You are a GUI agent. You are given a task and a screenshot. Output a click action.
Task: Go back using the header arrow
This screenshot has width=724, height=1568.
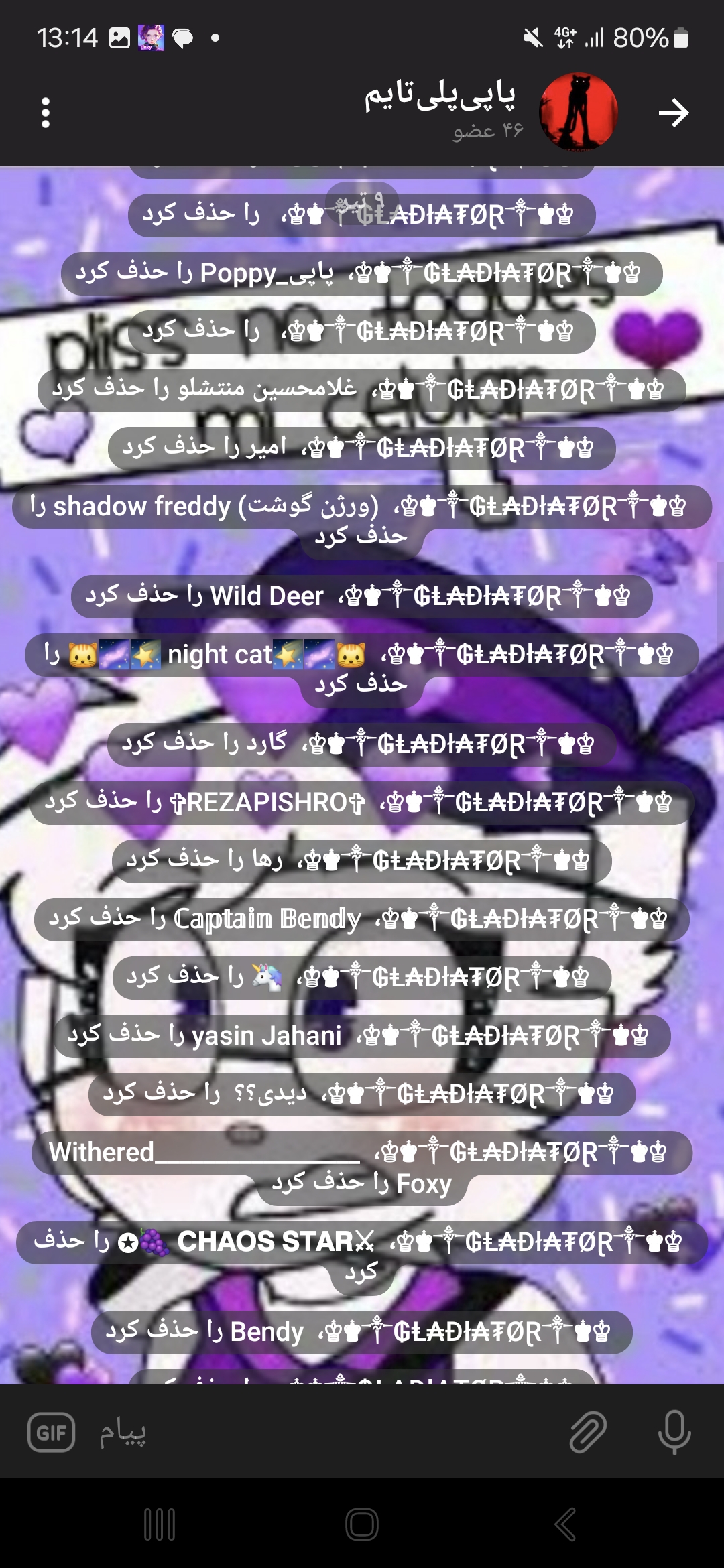point(673,113)
